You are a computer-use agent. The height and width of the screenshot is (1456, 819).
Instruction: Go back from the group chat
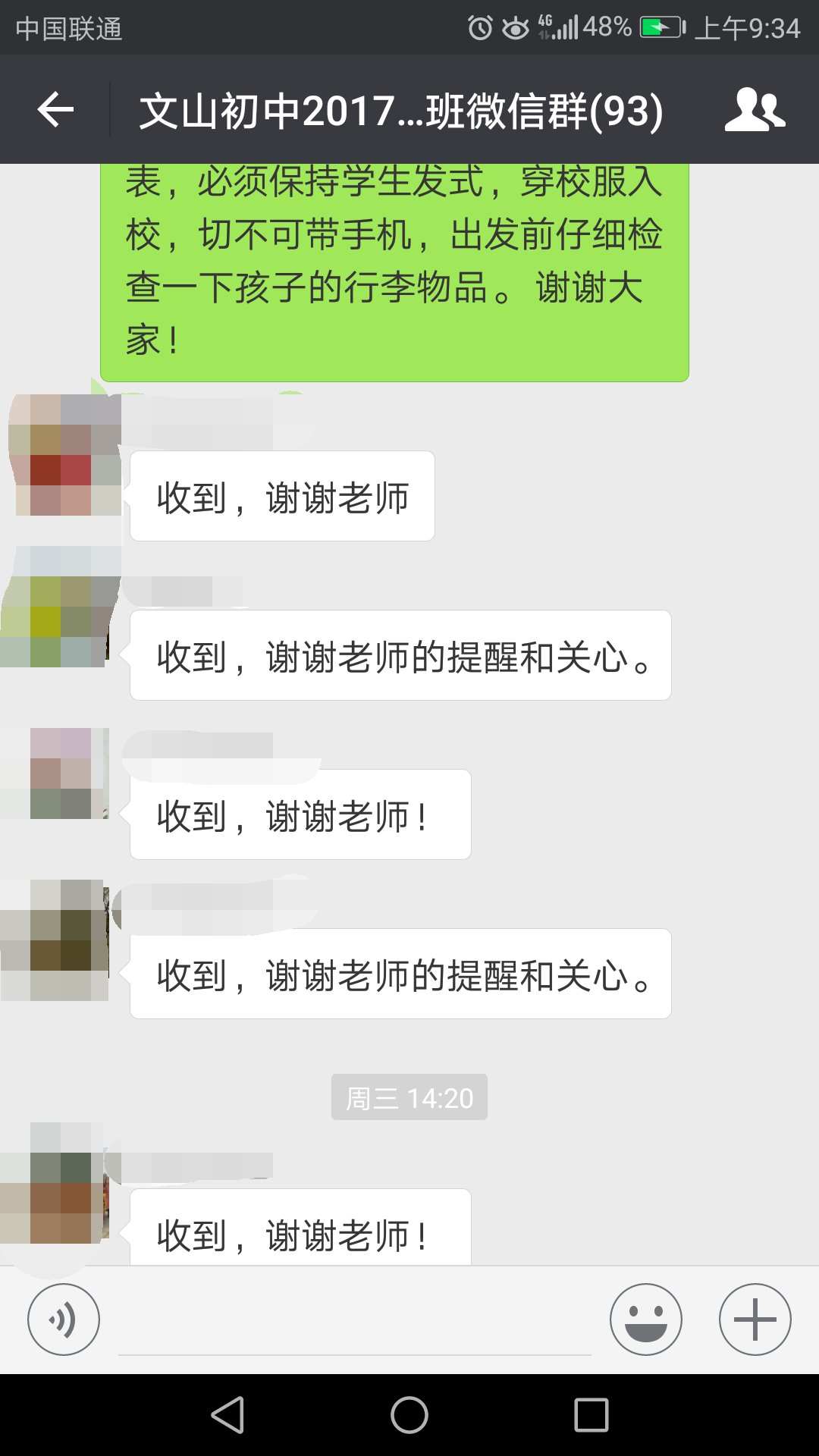(x=55, y=110)
